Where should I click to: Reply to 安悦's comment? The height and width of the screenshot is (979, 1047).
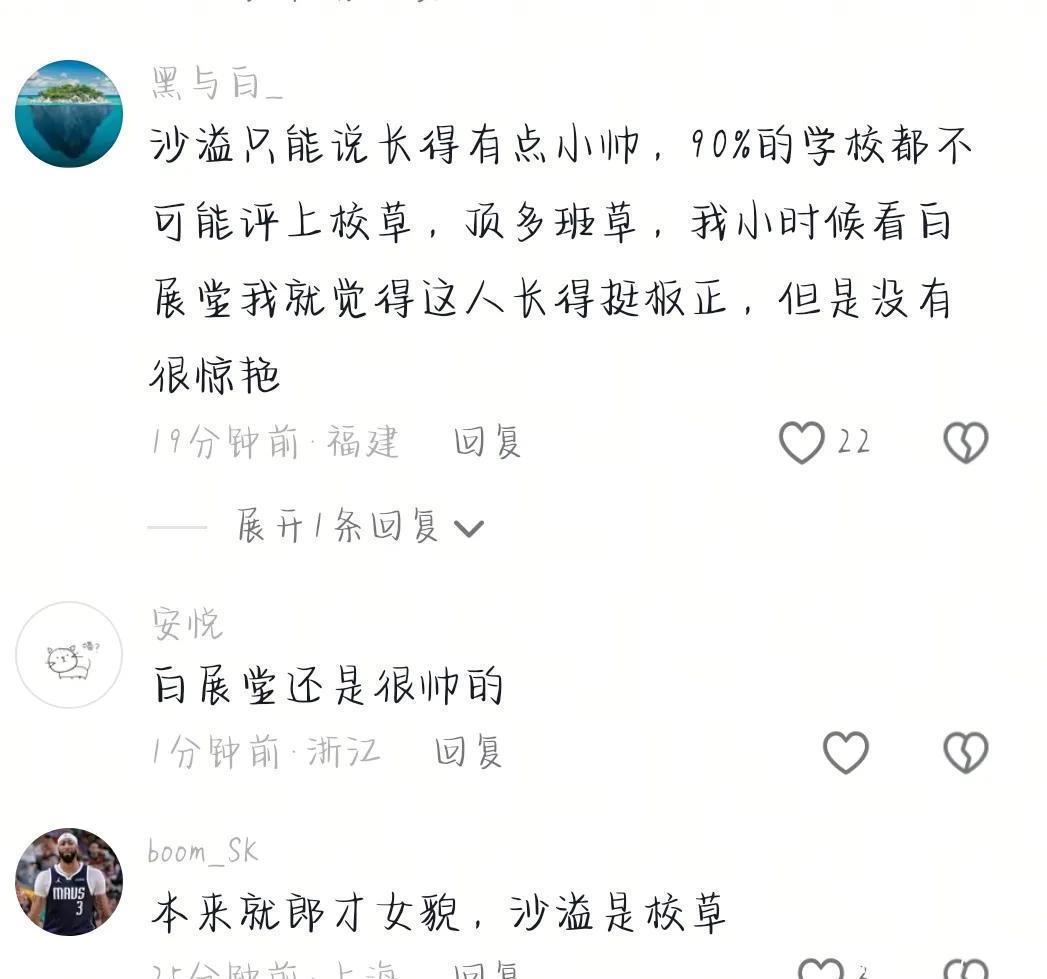467,751
